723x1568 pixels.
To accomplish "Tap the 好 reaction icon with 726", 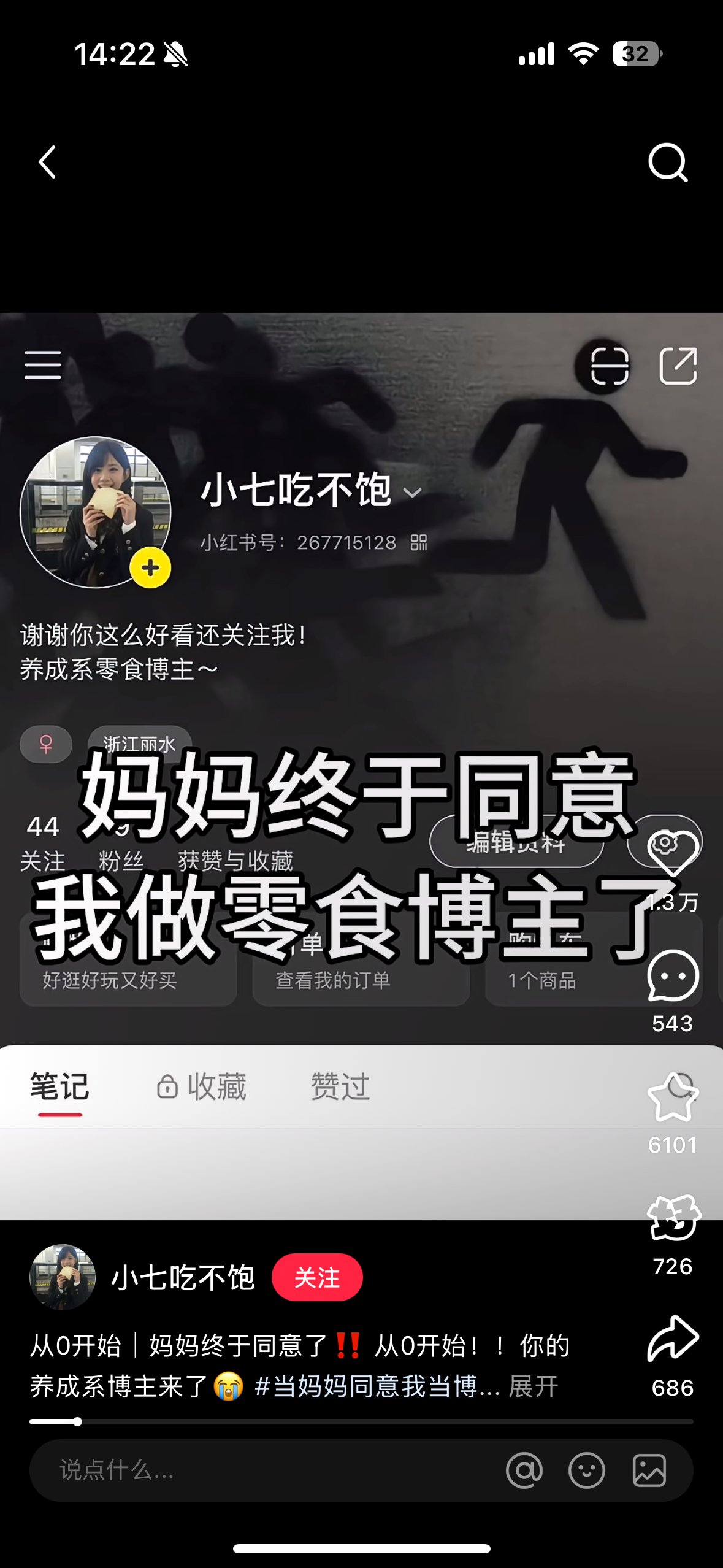I will pos(673,1218).
